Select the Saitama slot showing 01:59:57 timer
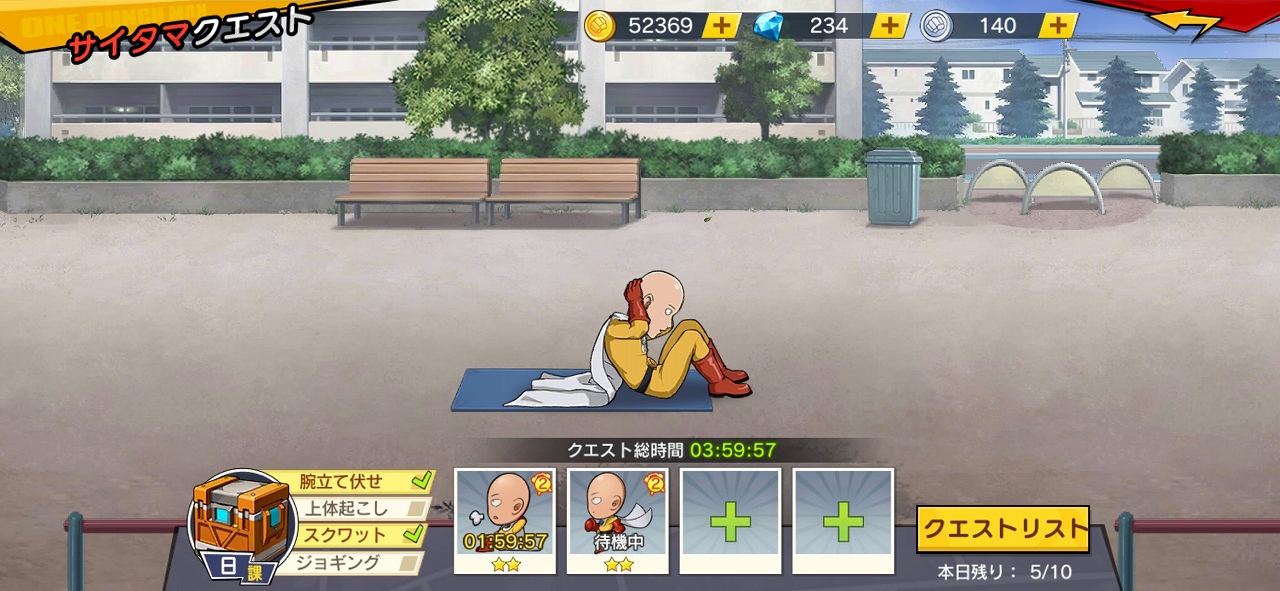The height and width of the screenshot is (591, 1280). click(x=505, y=520)
